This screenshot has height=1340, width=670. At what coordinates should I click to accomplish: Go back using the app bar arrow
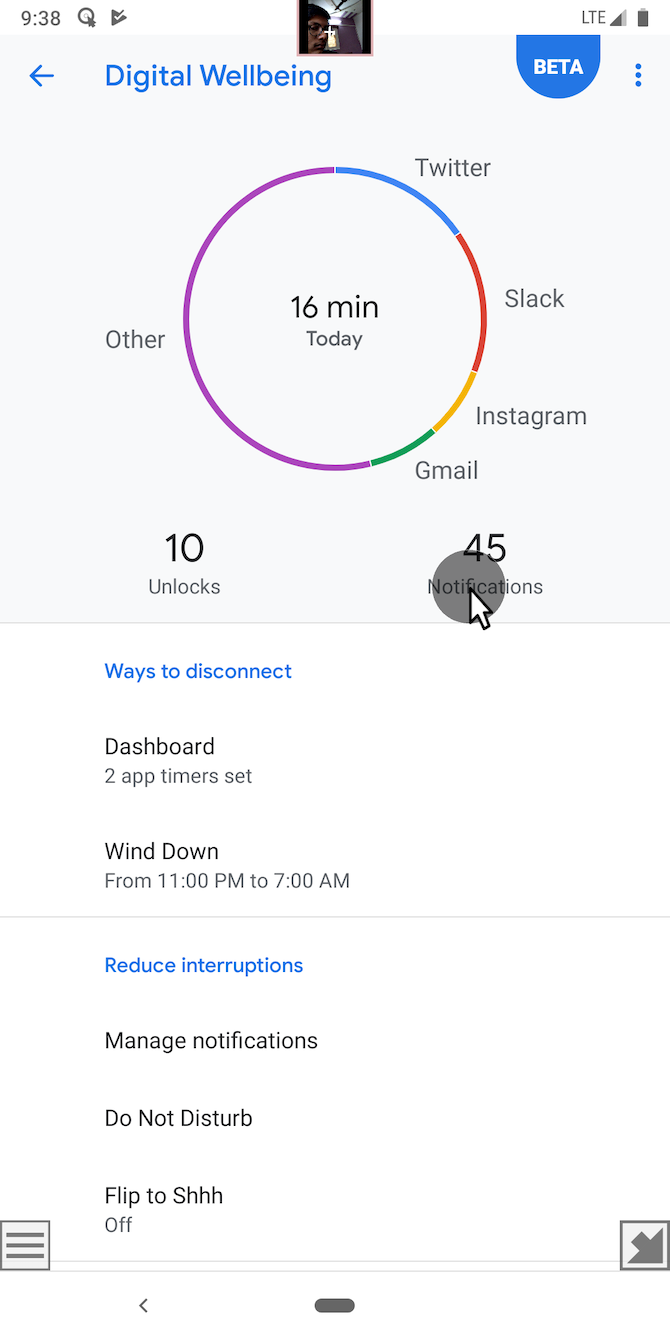41,76
